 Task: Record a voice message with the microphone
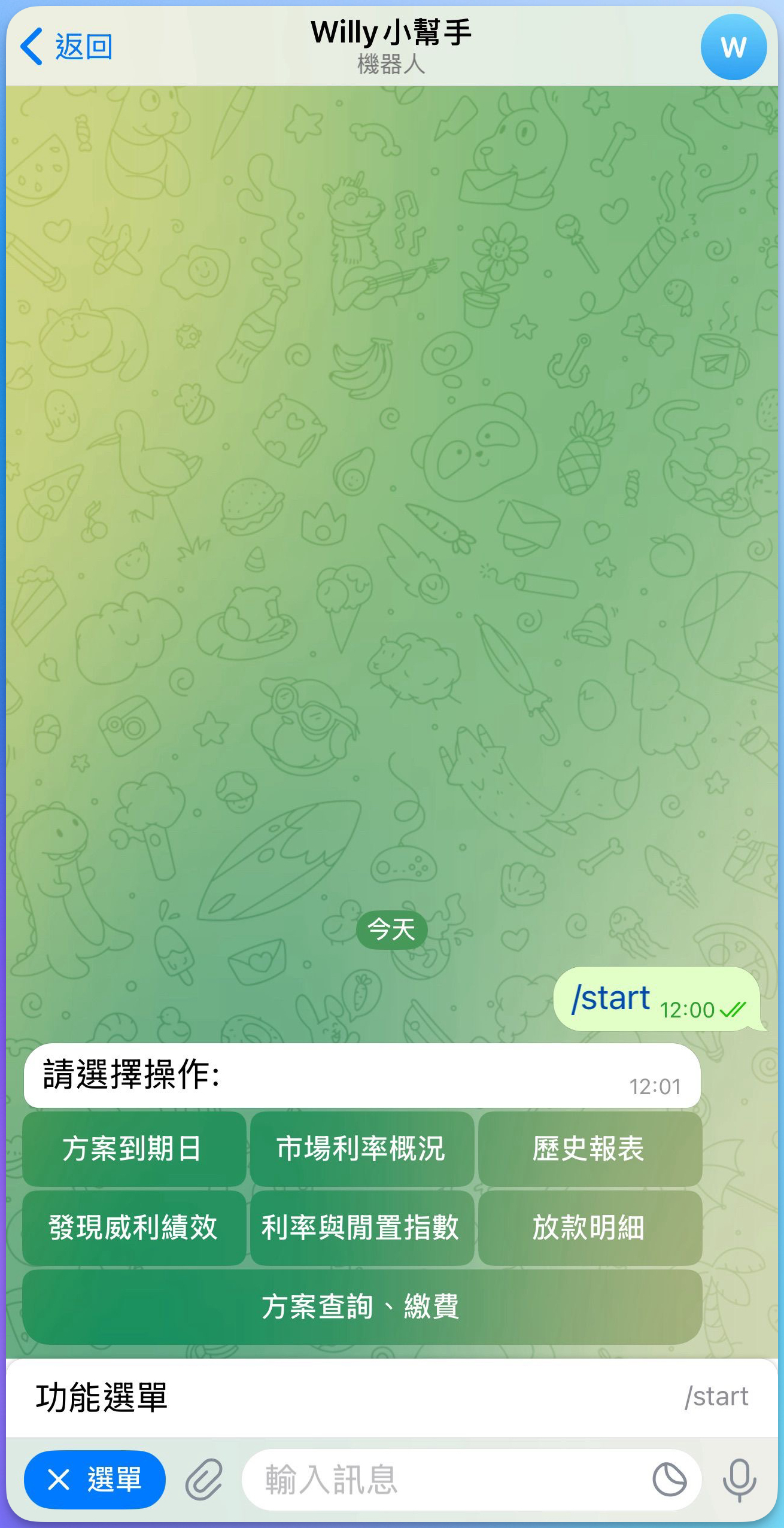tap(739, 1480)
